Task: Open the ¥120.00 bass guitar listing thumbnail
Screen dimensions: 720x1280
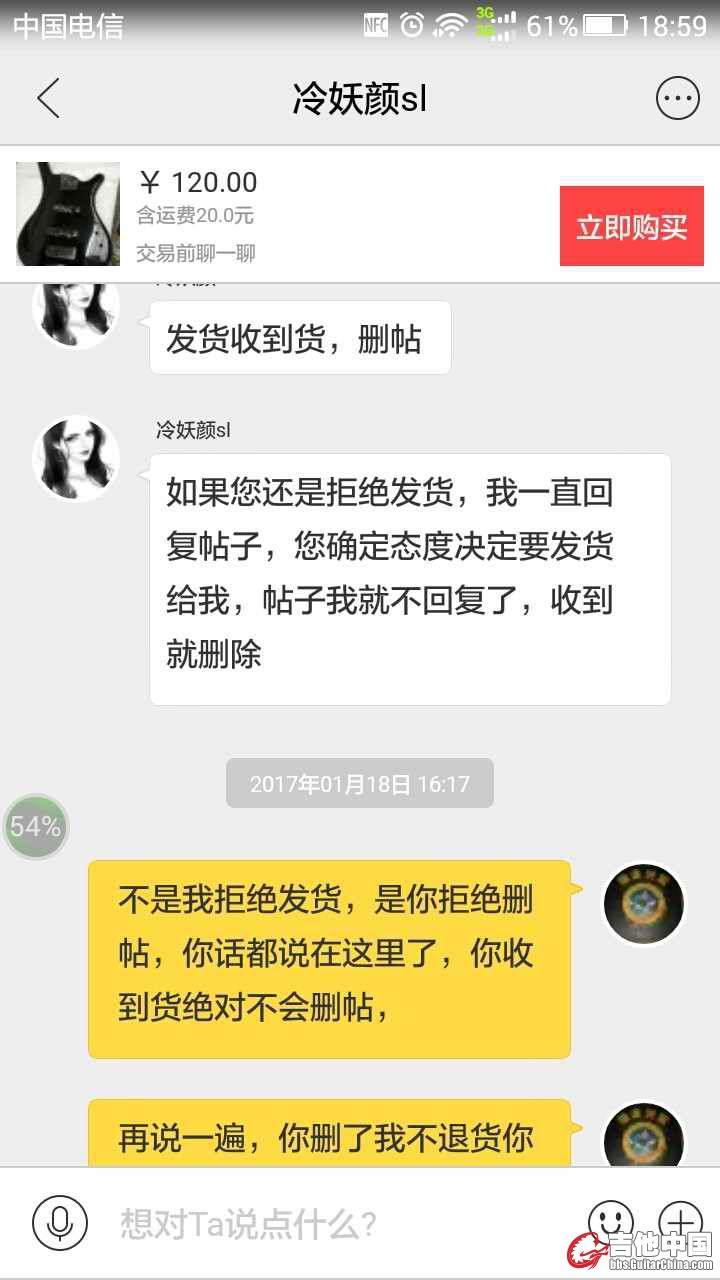Action: (68, 213)
